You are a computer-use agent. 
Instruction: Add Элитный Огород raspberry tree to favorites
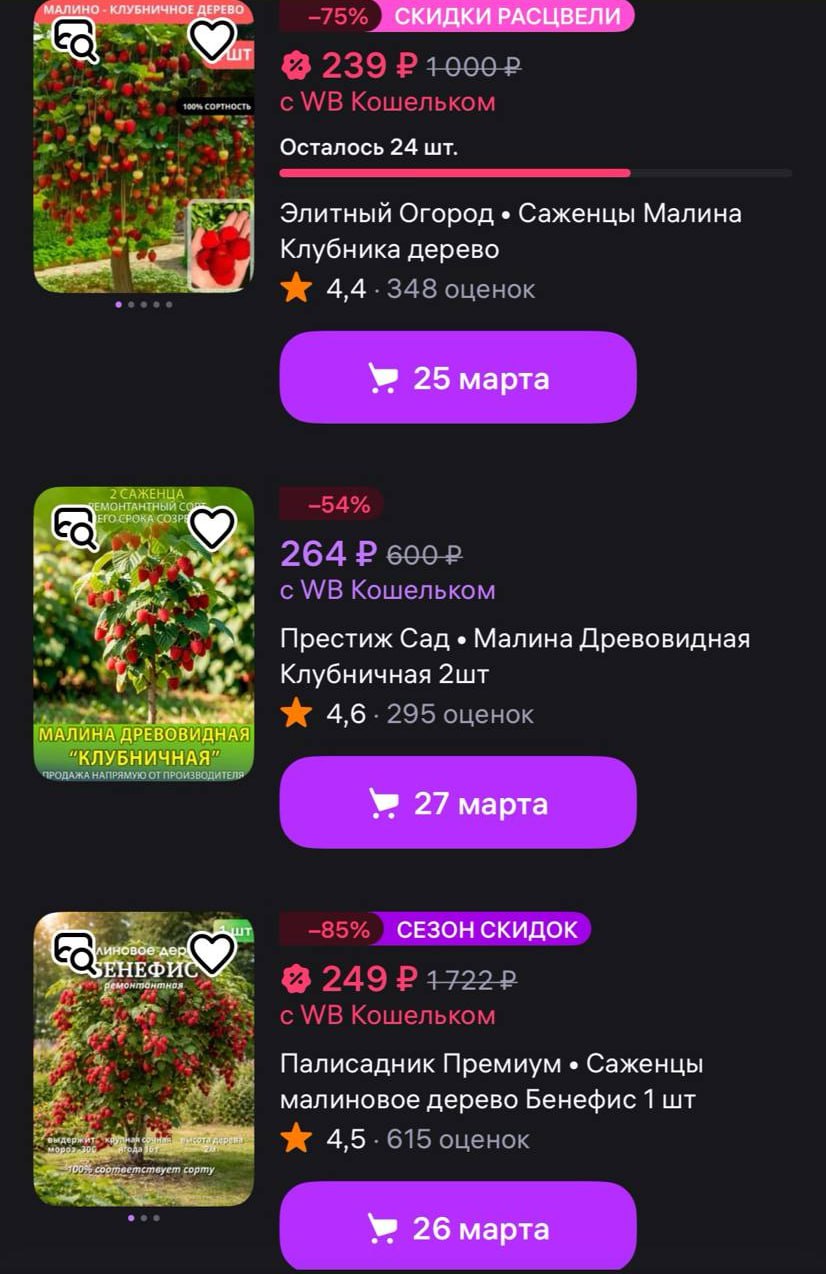[x=212, y=39]
